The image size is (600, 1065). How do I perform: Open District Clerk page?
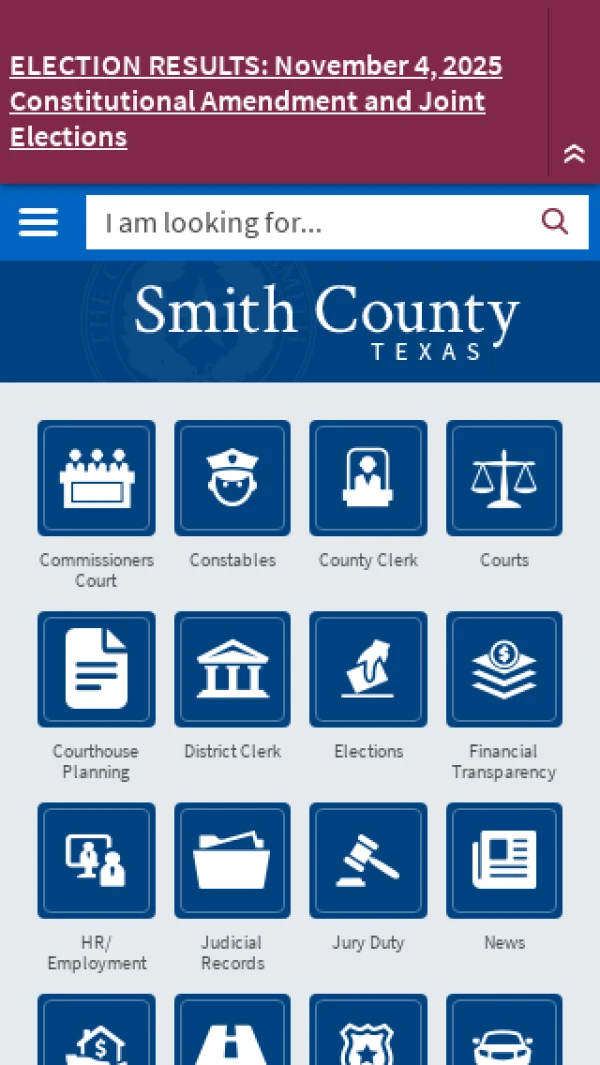point(232,669)
